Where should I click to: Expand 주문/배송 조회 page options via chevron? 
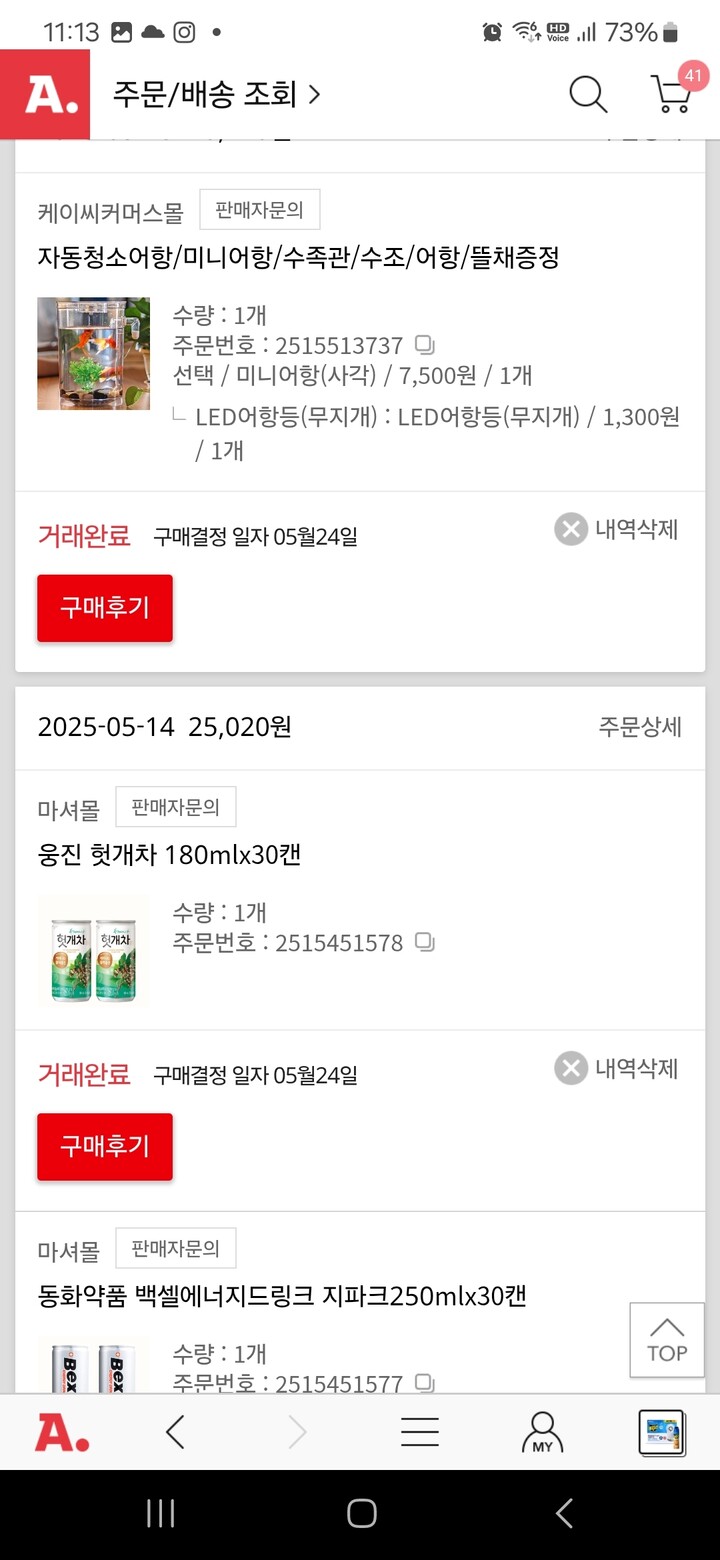315,94
